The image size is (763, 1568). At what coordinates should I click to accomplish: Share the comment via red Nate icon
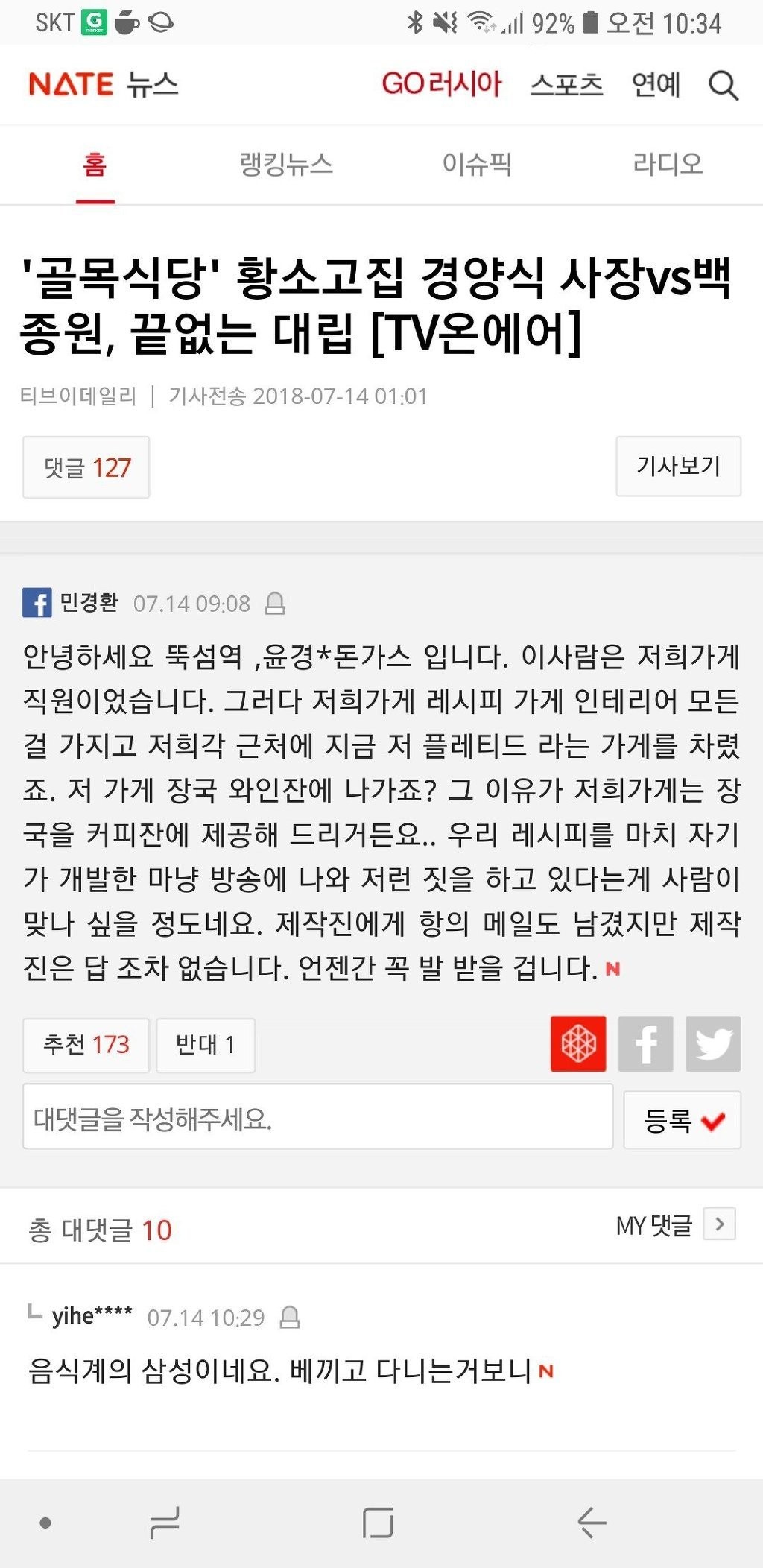point(578,1043)
